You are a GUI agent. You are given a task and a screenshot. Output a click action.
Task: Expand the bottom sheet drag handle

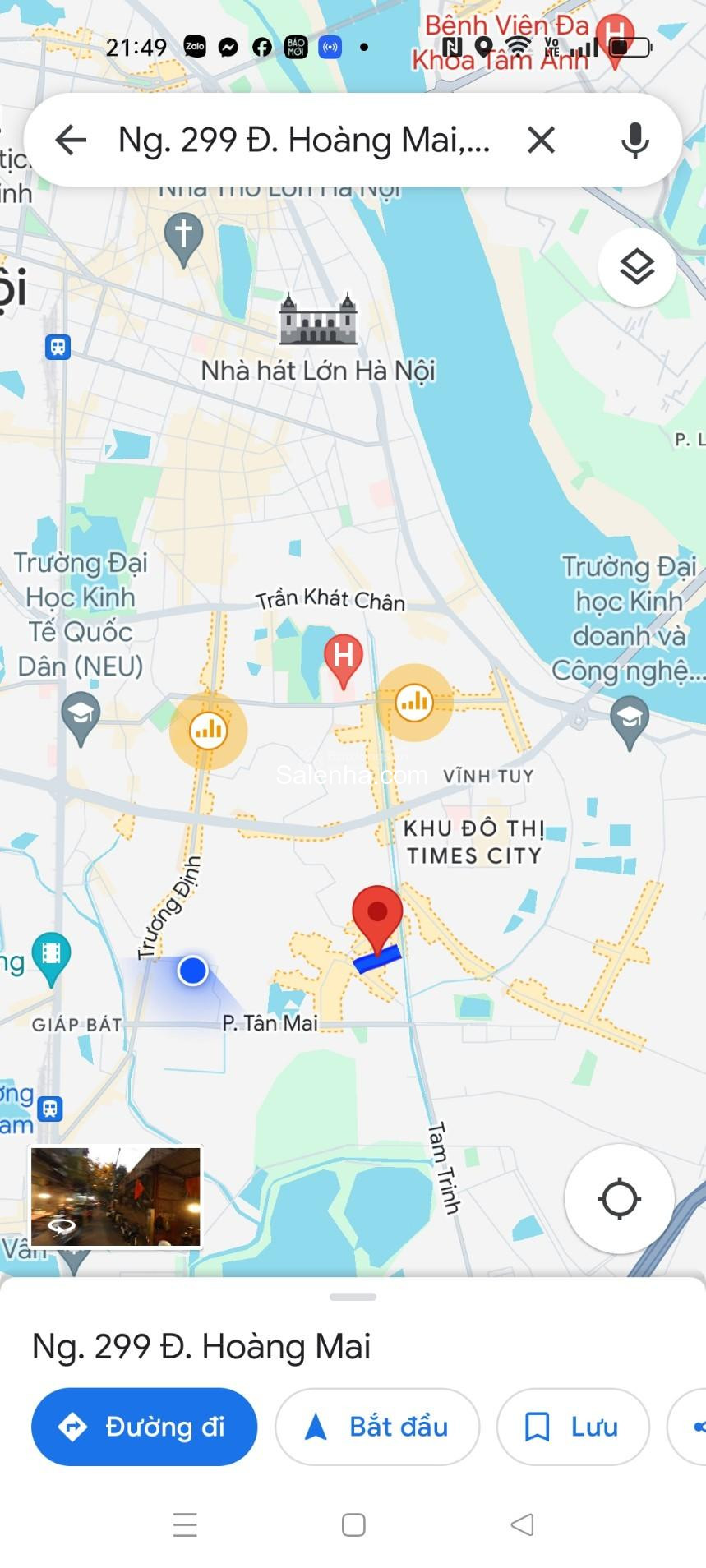[353, 1296]
